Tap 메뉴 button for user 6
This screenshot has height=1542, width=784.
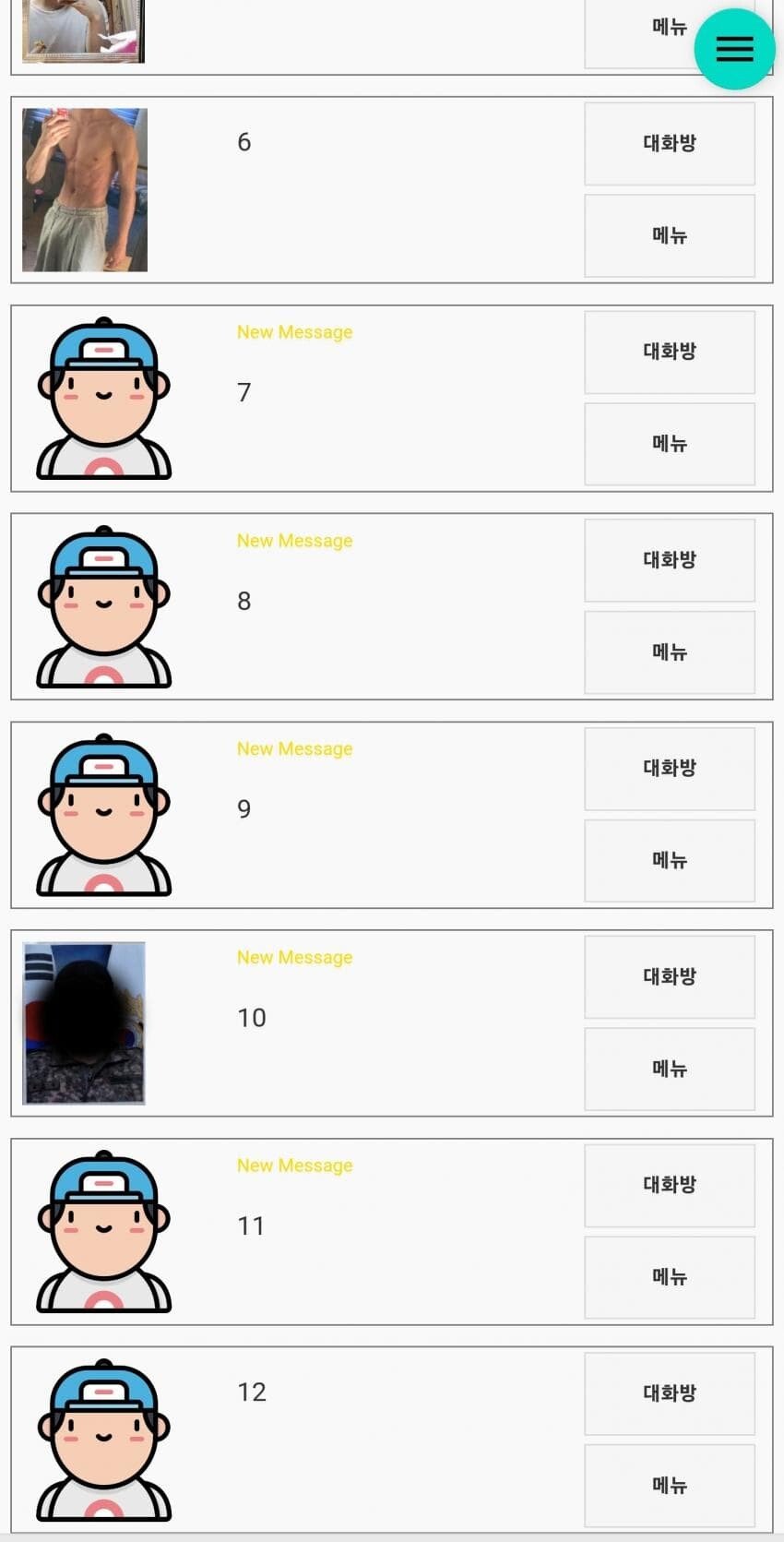pyautogui.click(x=670, y=235)
